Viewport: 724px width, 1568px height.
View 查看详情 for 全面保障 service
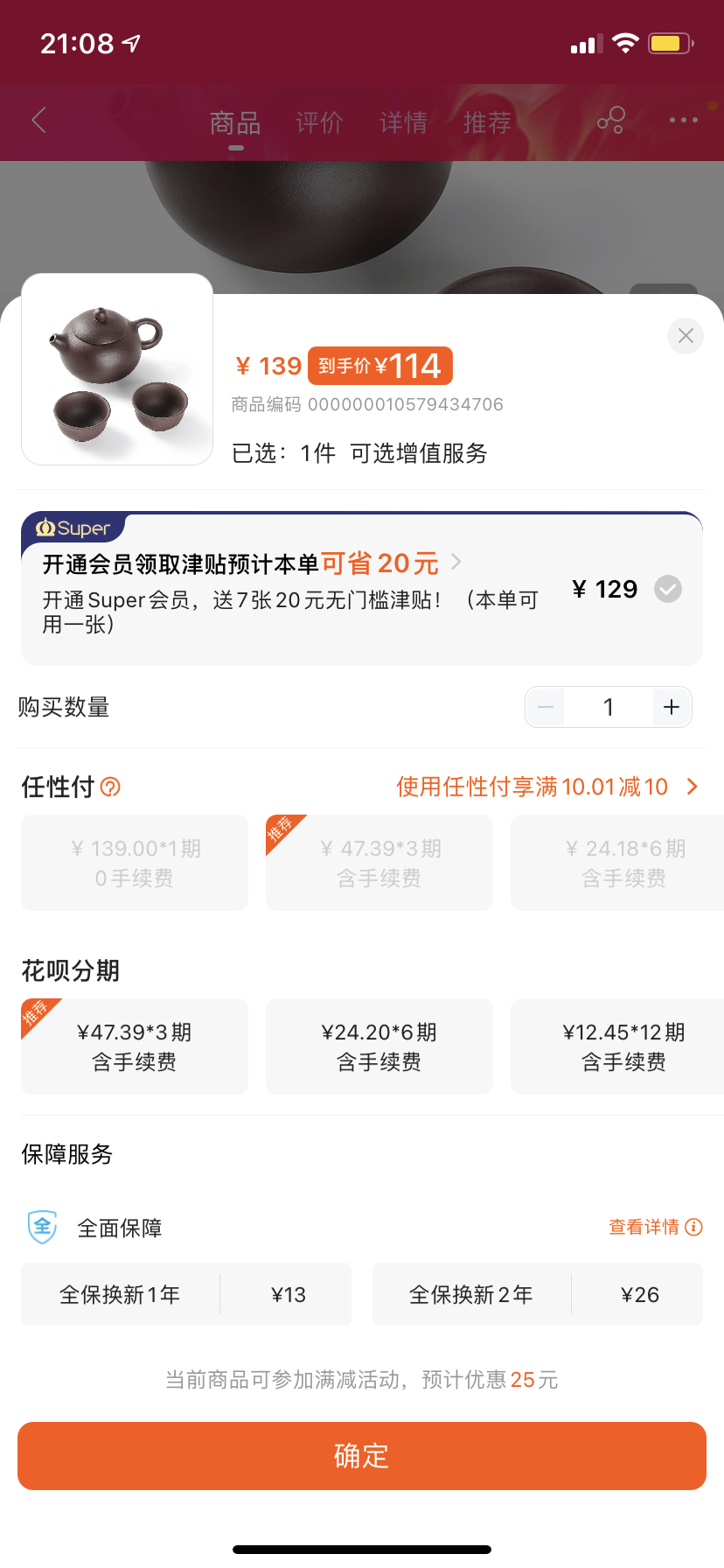coord(655,1228)
